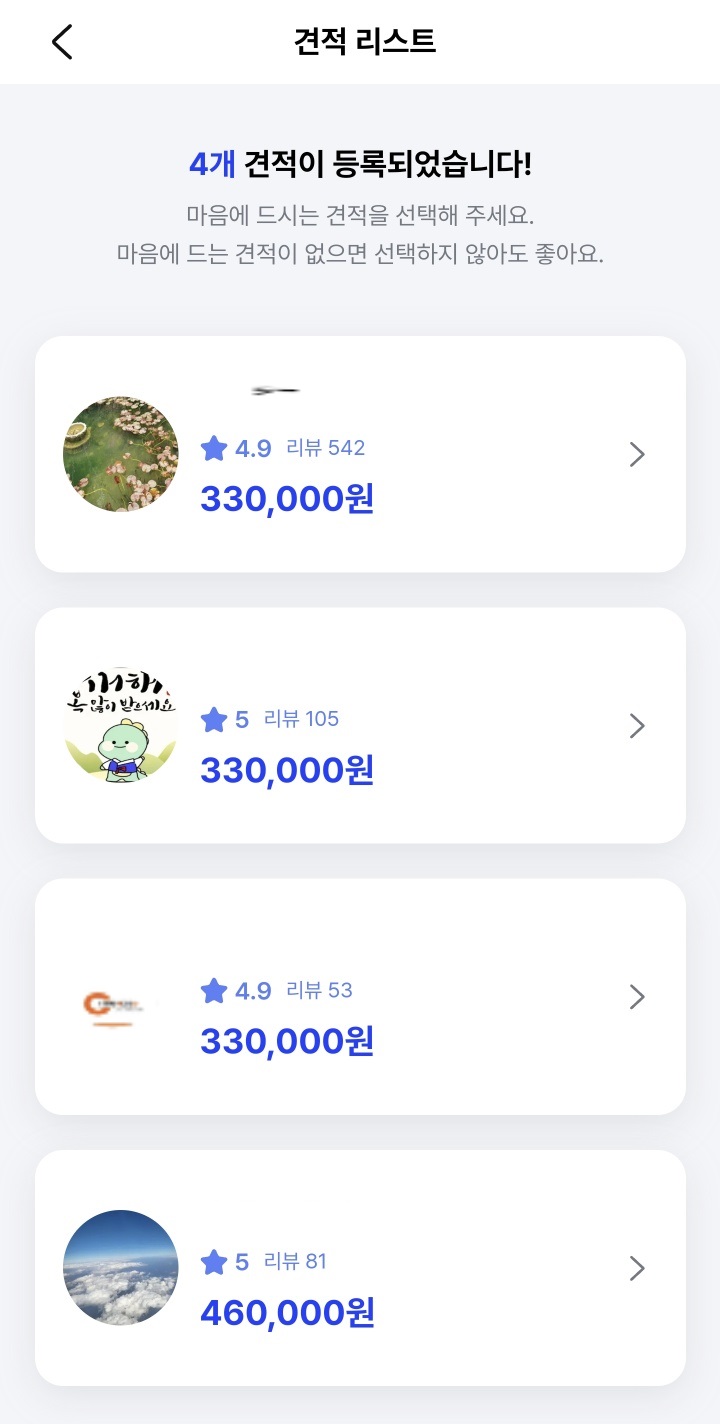Screen dimensions: 720x1424
Task: Click the 견적 리스트 header title
Action: point(360,42)
